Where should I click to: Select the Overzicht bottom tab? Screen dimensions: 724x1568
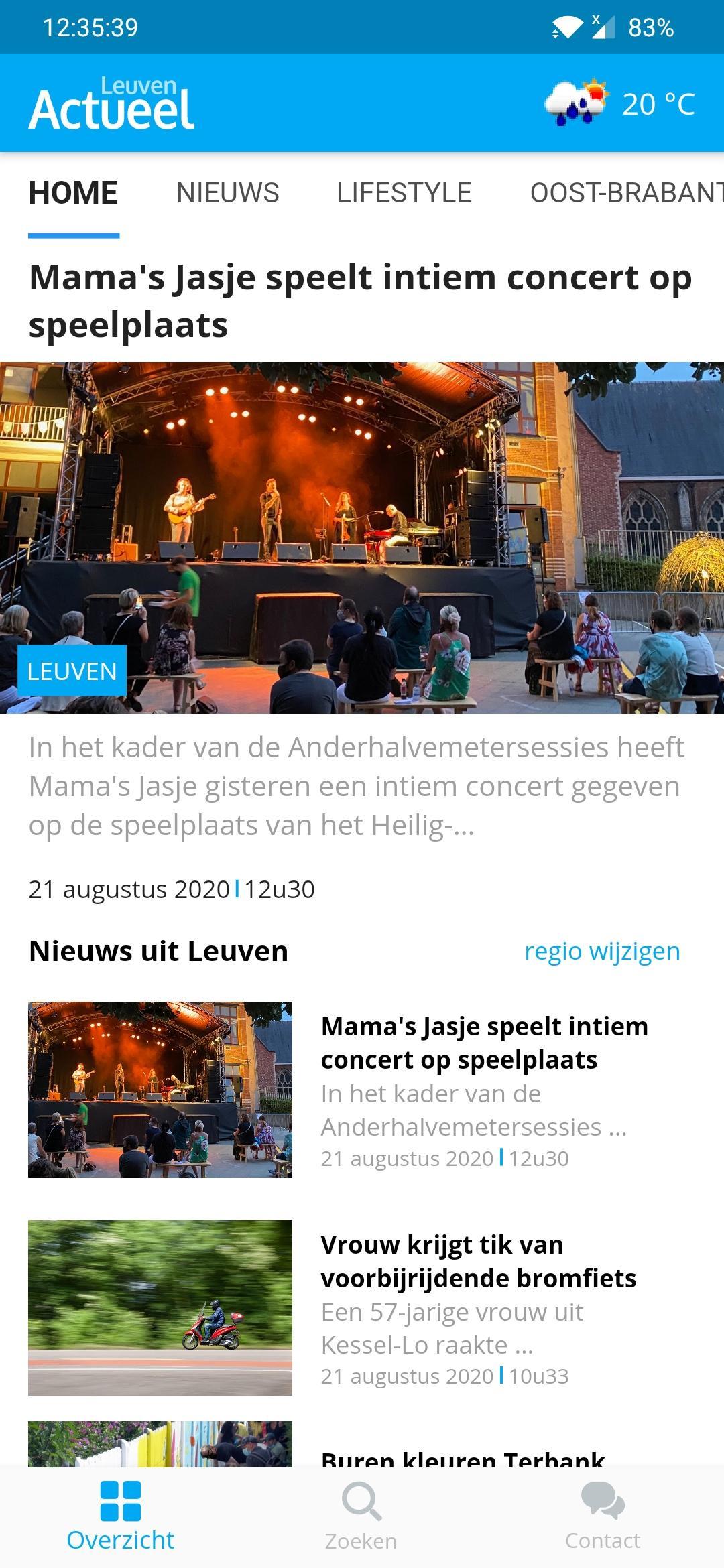click(x=121, y=1516)
